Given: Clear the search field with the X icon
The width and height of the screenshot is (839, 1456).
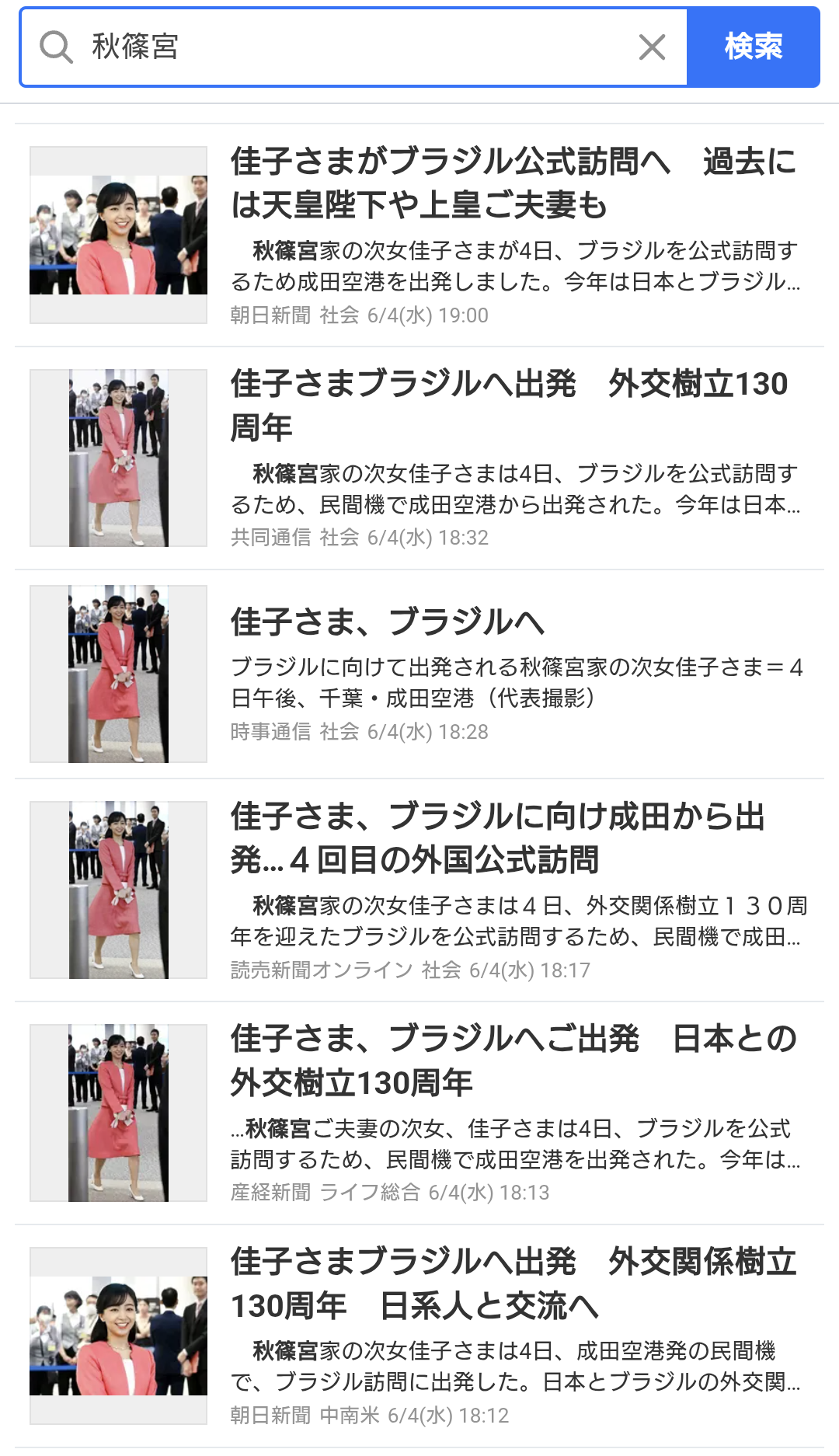Looking at the screenshot, I should coord(653,47).
